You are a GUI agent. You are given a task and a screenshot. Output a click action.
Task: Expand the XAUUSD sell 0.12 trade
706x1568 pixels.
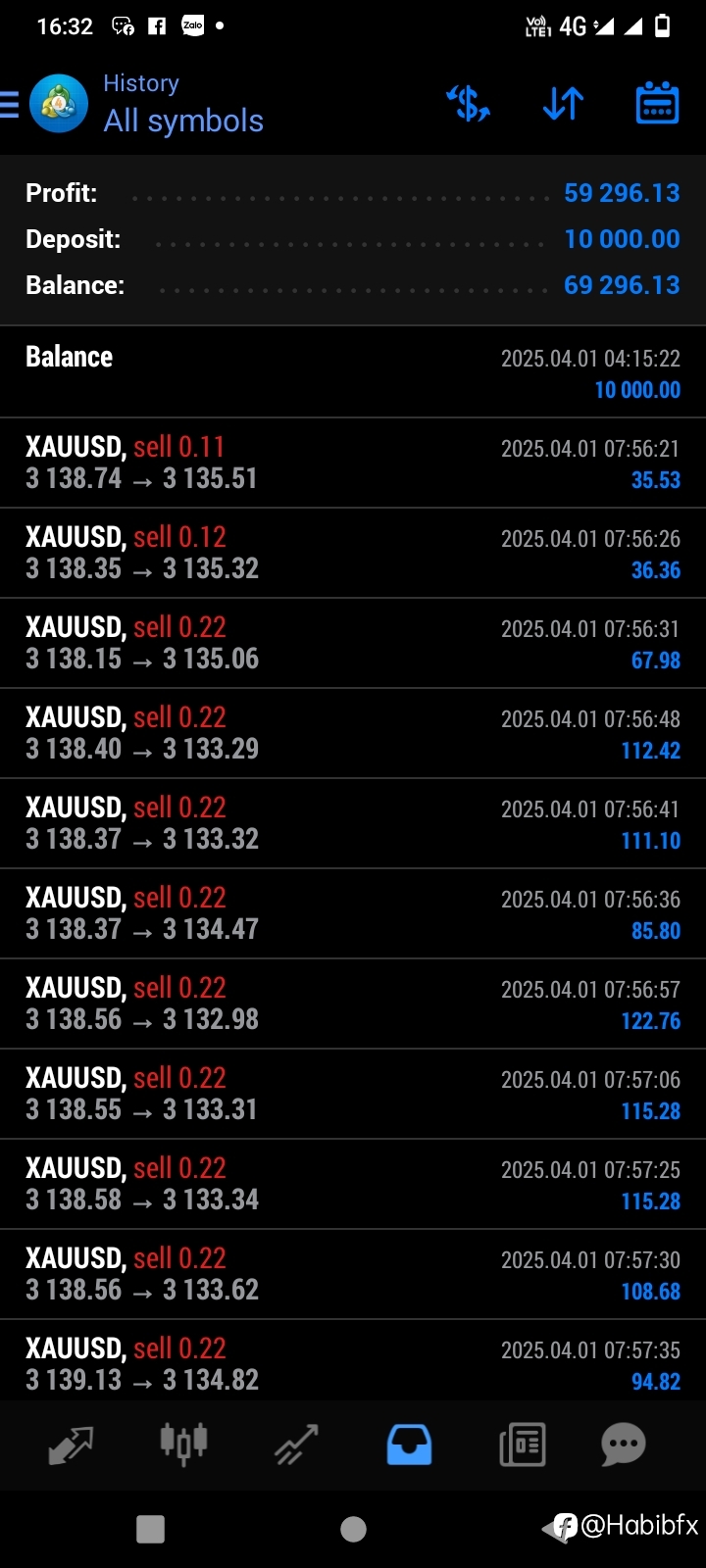353,553
